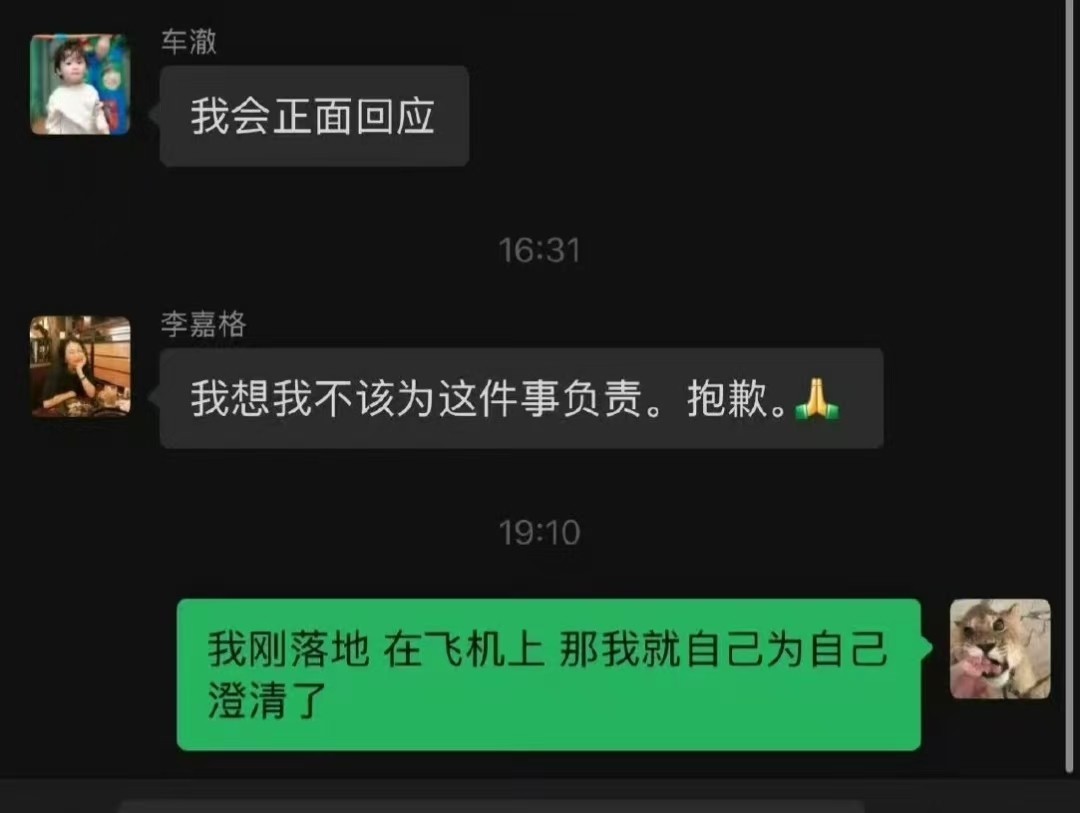This screenshot has height=813, width=1080.
Task: Open 车澈's profile avatar
Action: tap(80, 85)
